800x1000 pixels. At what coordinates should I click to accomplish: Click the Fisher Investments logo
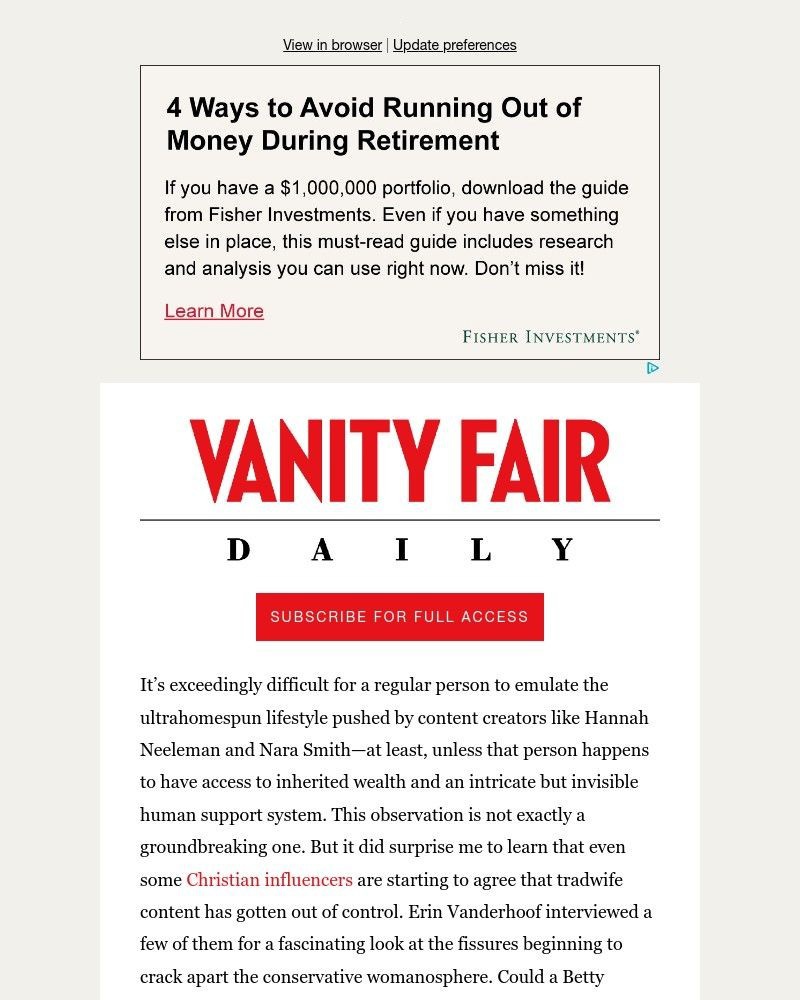(551, 336)
